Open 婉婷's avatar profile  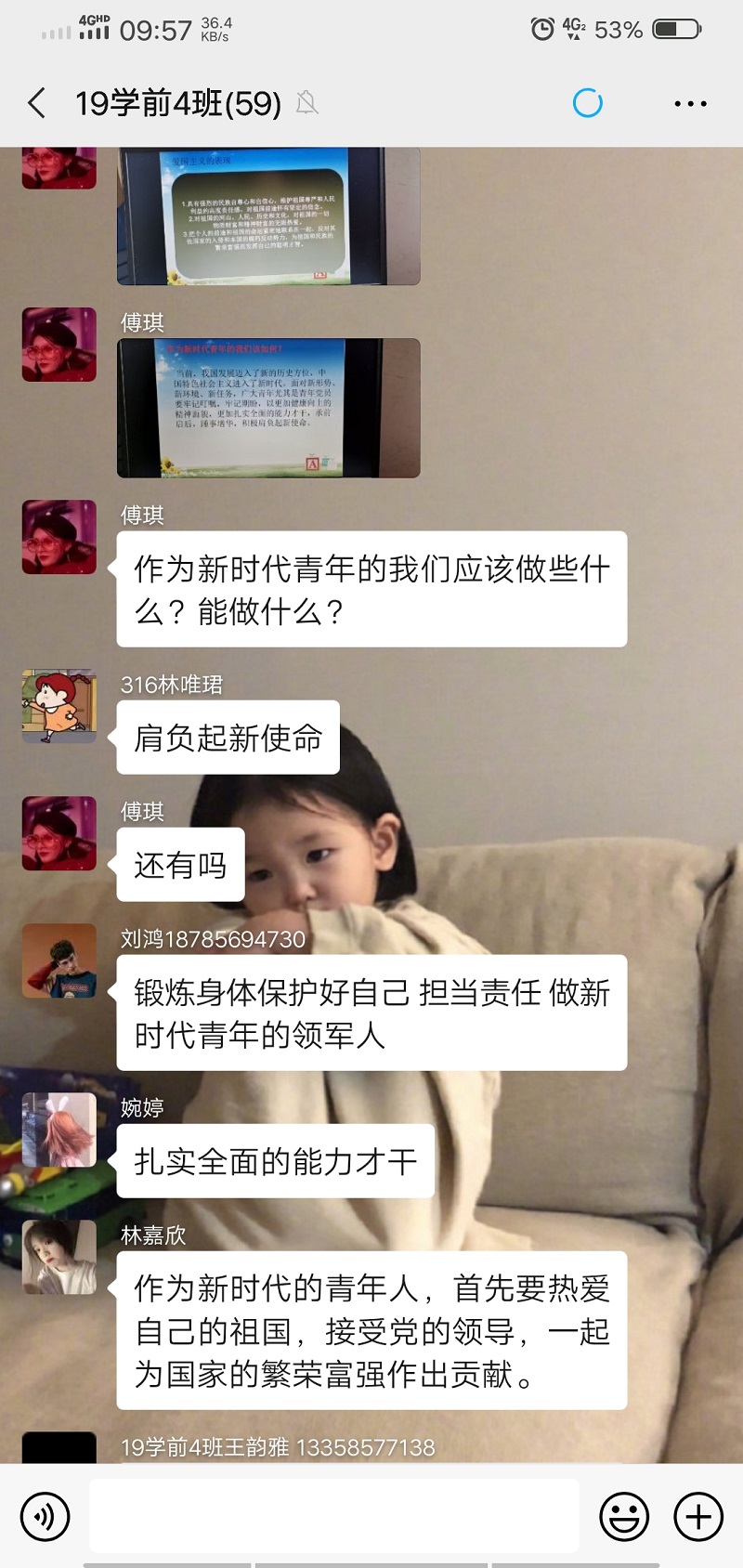pos(59,1130)
